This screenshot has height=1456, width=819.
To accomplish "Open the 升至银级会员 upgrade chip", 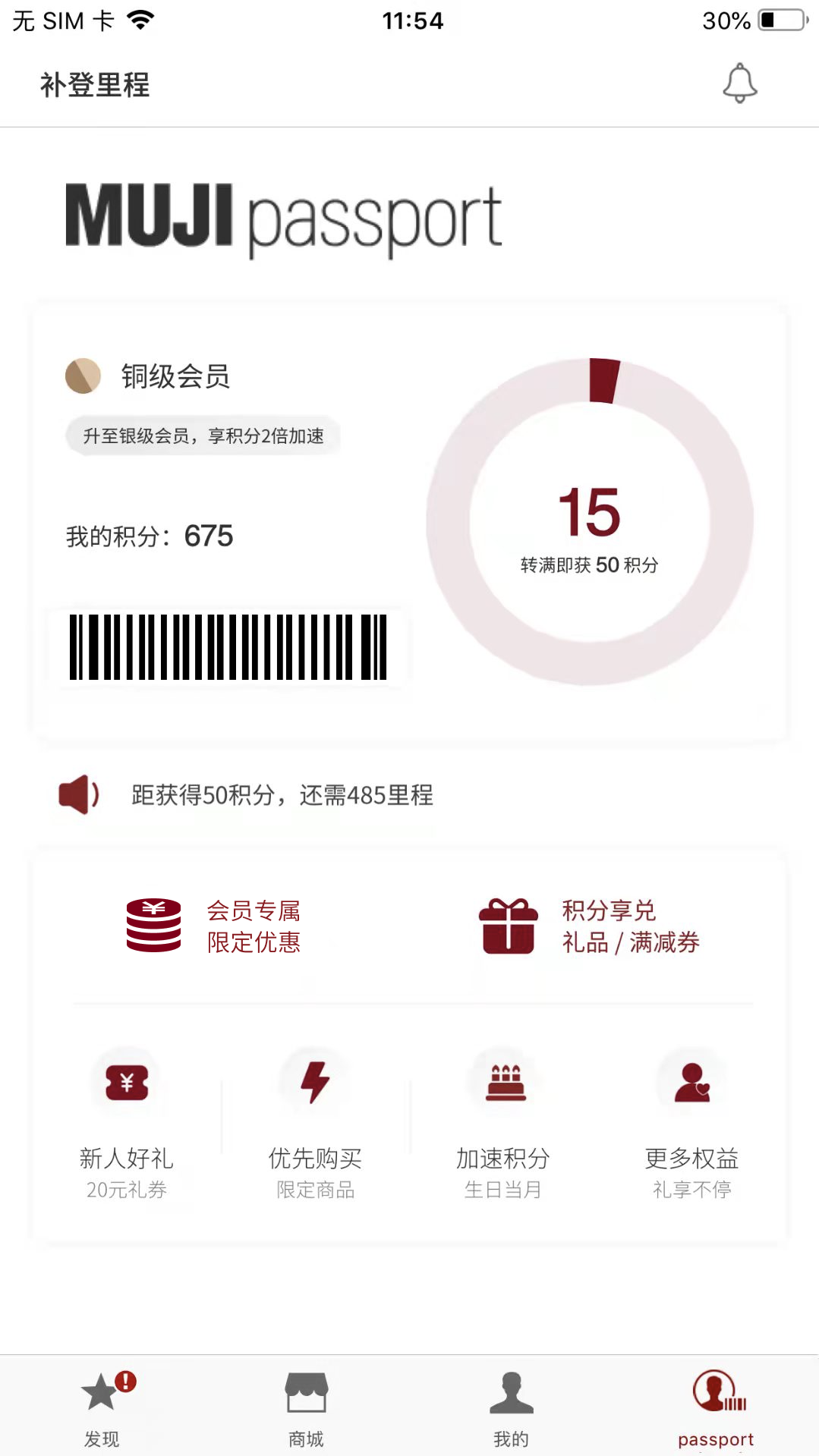I will click(x=203, y=436).
